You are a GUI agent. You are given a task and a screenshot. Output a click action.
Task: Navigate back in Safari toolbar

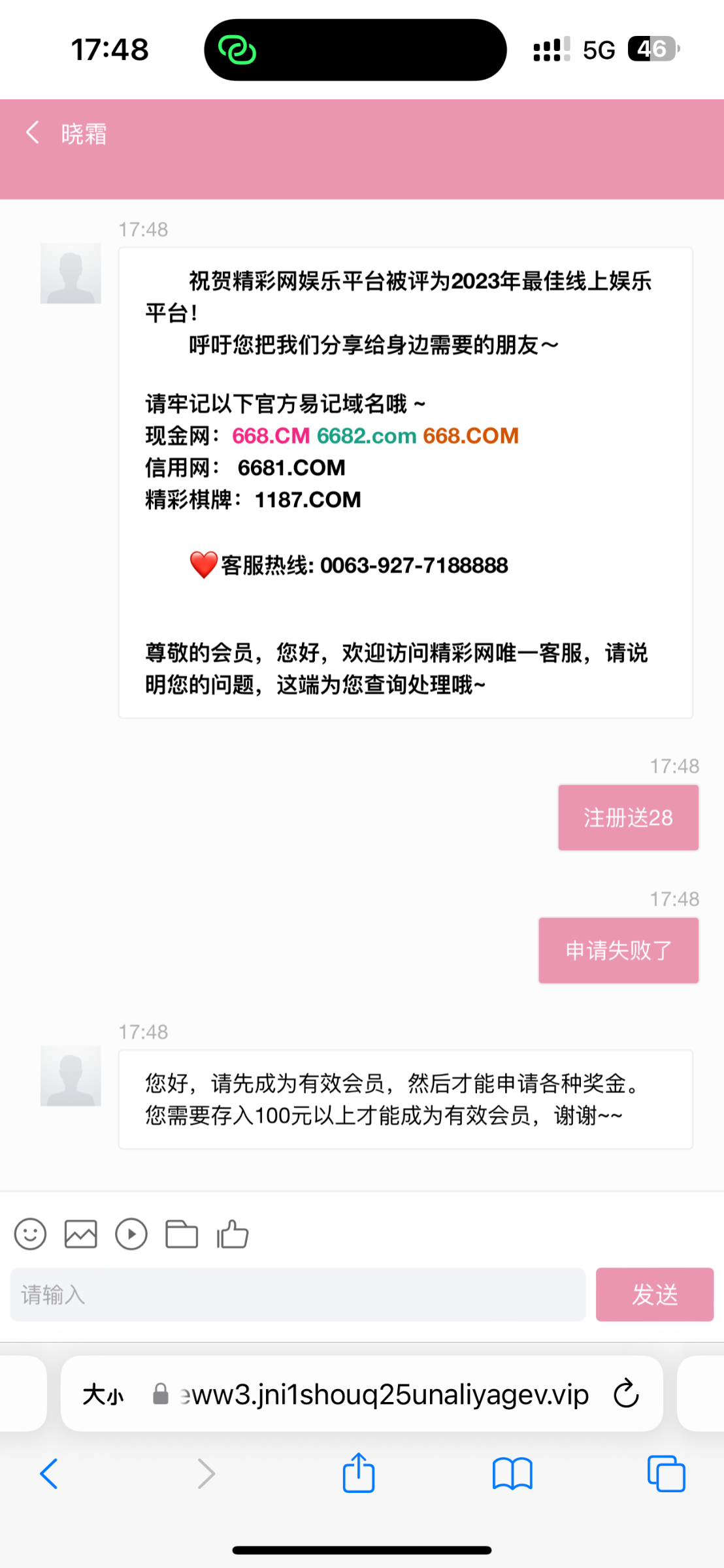coord(49,1473)
